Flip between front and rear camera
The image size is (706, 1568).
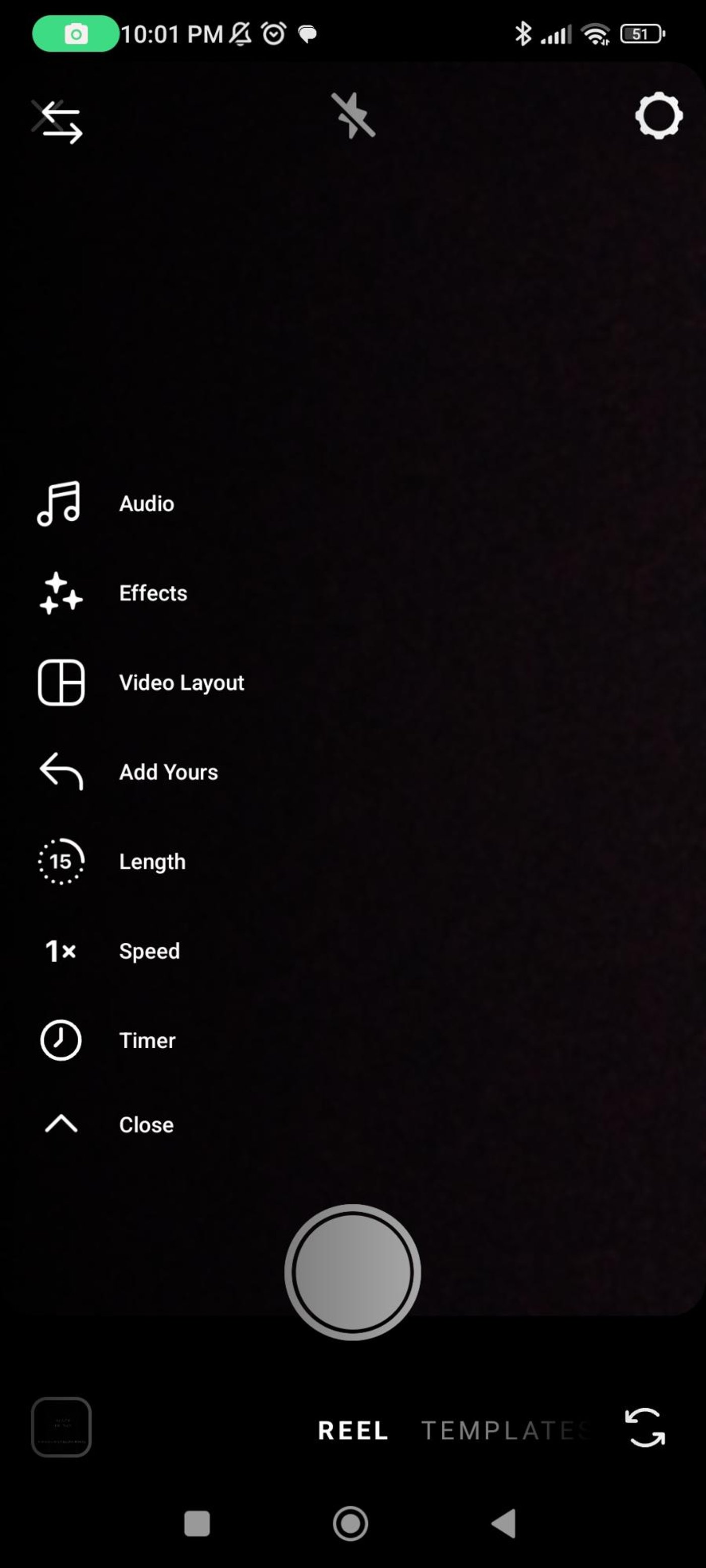tap(645, 1427)
